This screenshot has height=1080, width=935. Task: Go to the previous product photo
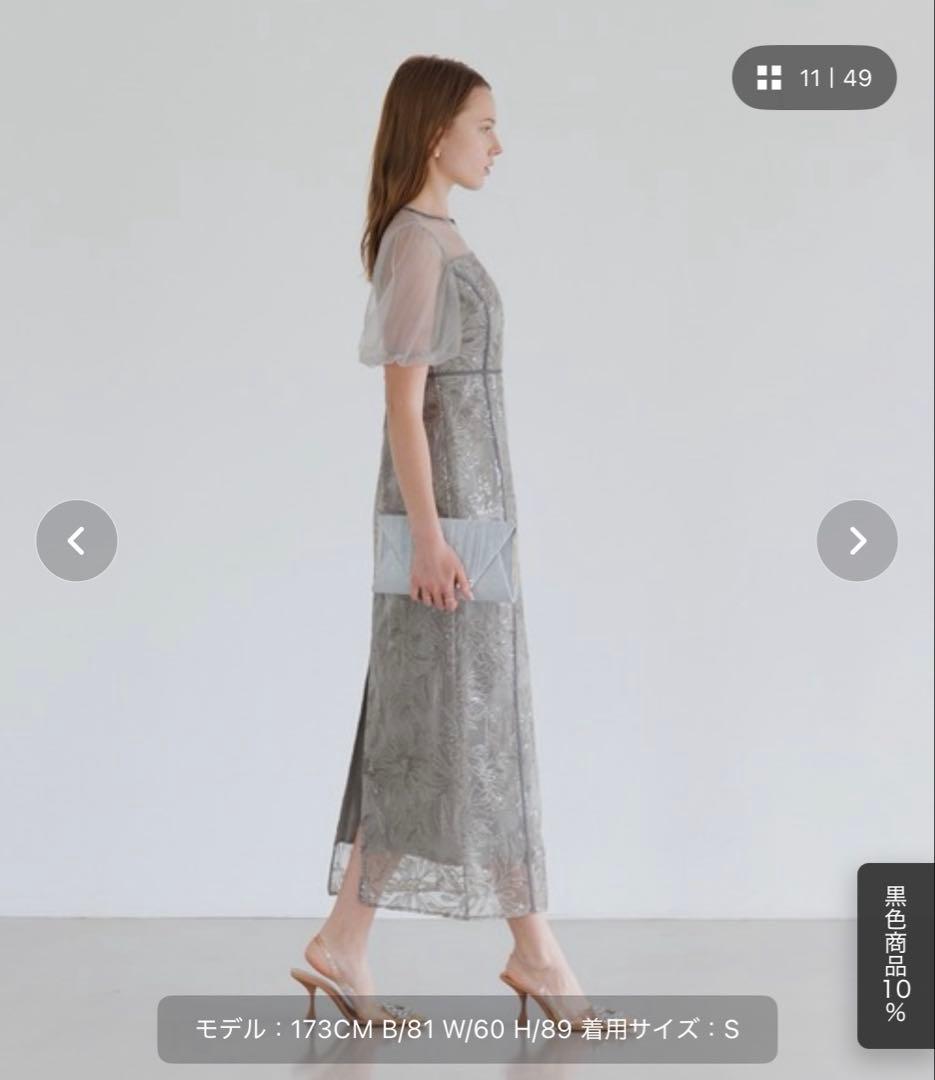point(77,541)
